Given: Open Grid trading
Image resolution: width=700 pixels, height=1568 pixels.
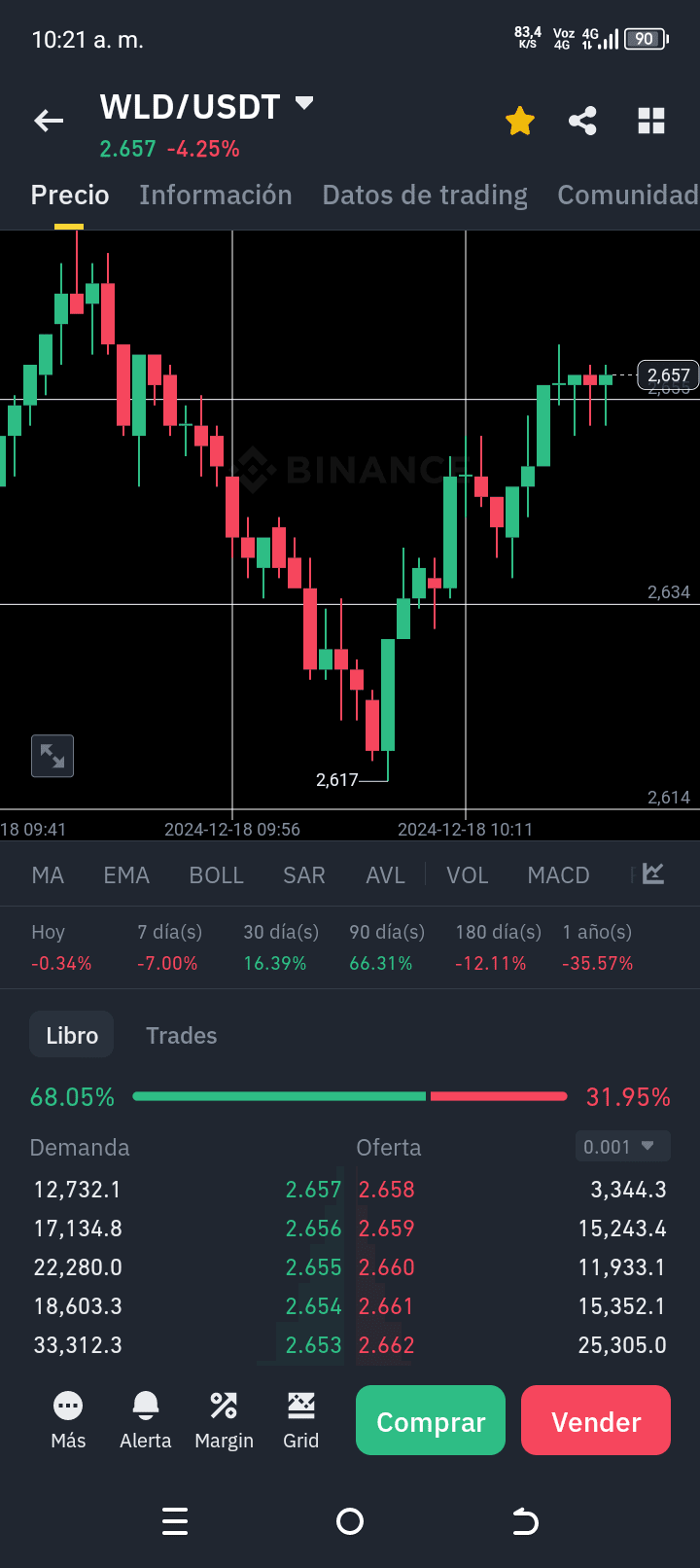Looking at the screenshot, I should 301,1420.
